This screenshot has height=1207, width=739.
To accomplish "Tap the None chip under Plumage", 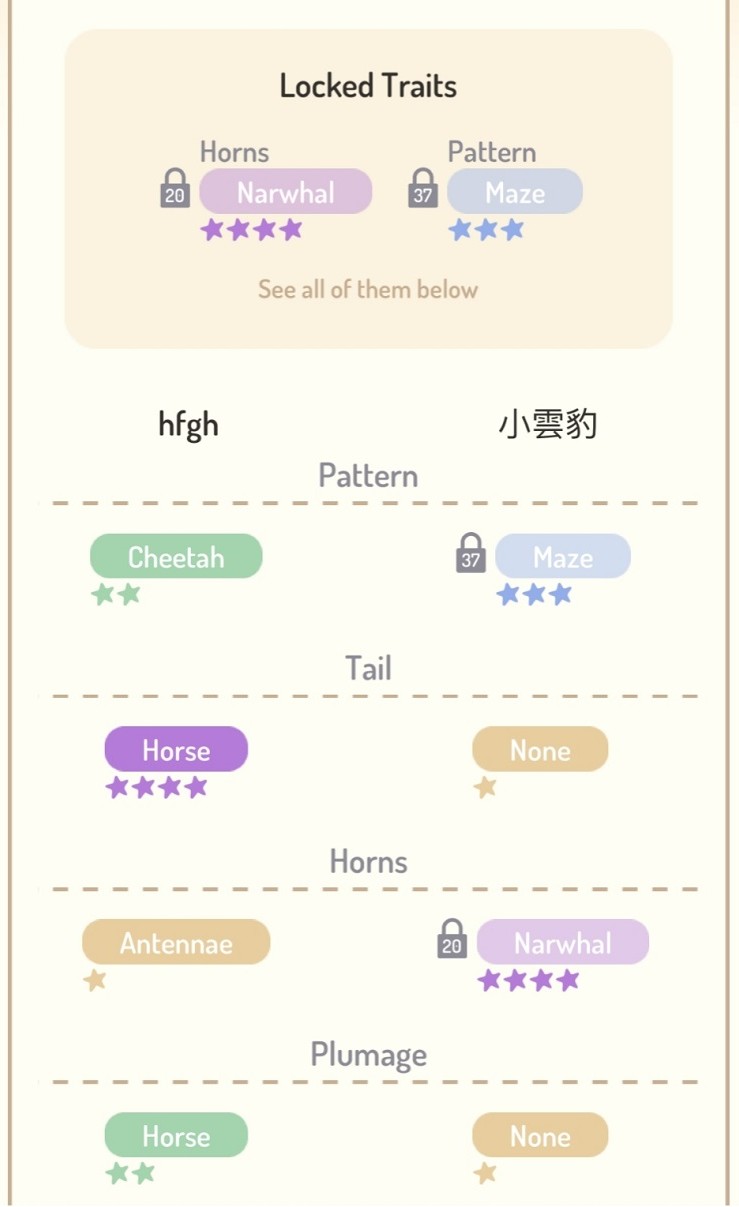I will pos(540,1135).
